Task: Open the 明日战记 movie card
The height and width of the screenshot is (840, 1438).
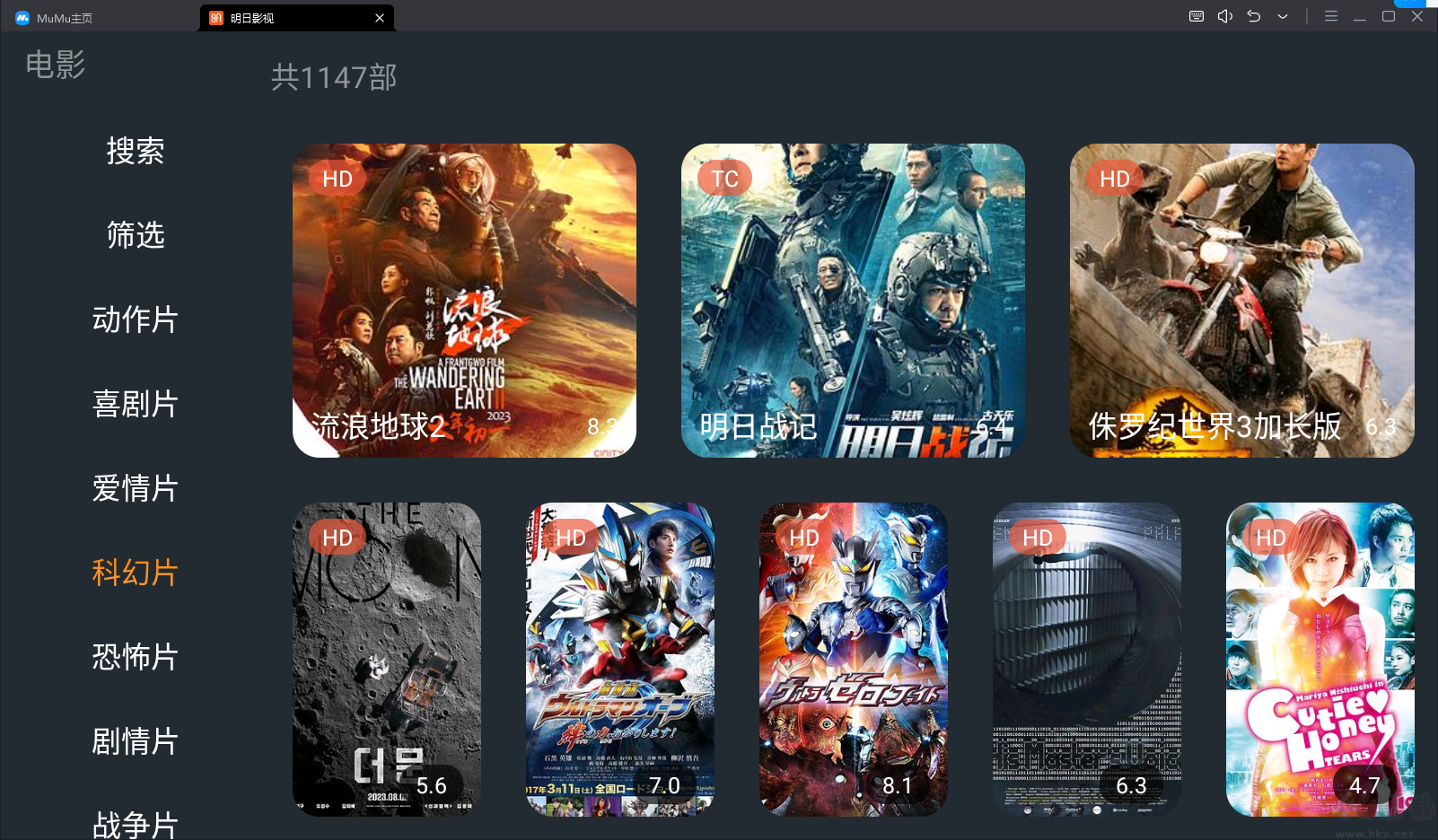Action: coord(853,301)
